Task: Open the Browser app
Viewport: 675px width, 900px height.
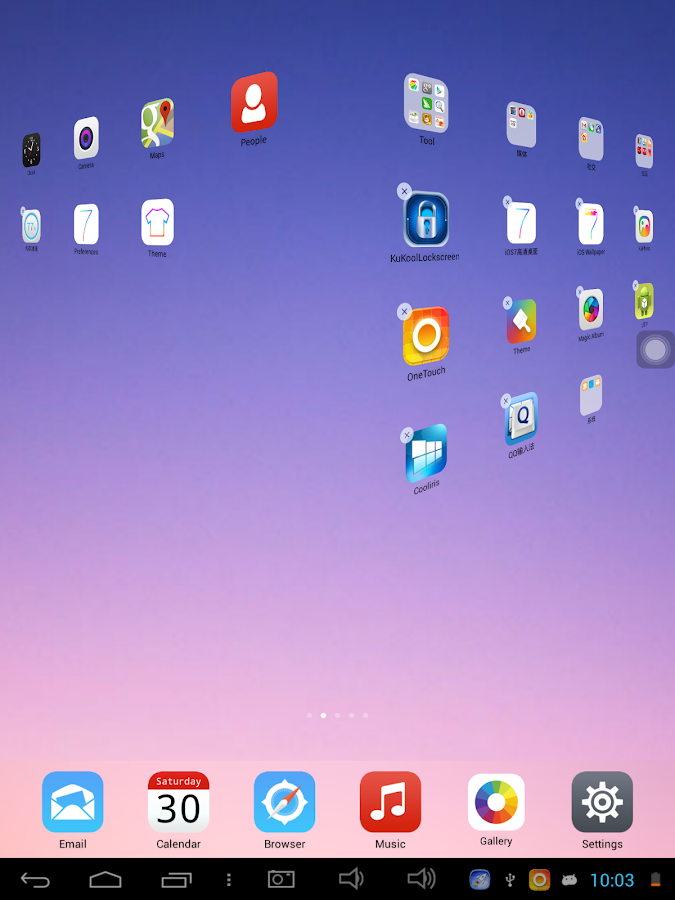Action: [284, 803]
